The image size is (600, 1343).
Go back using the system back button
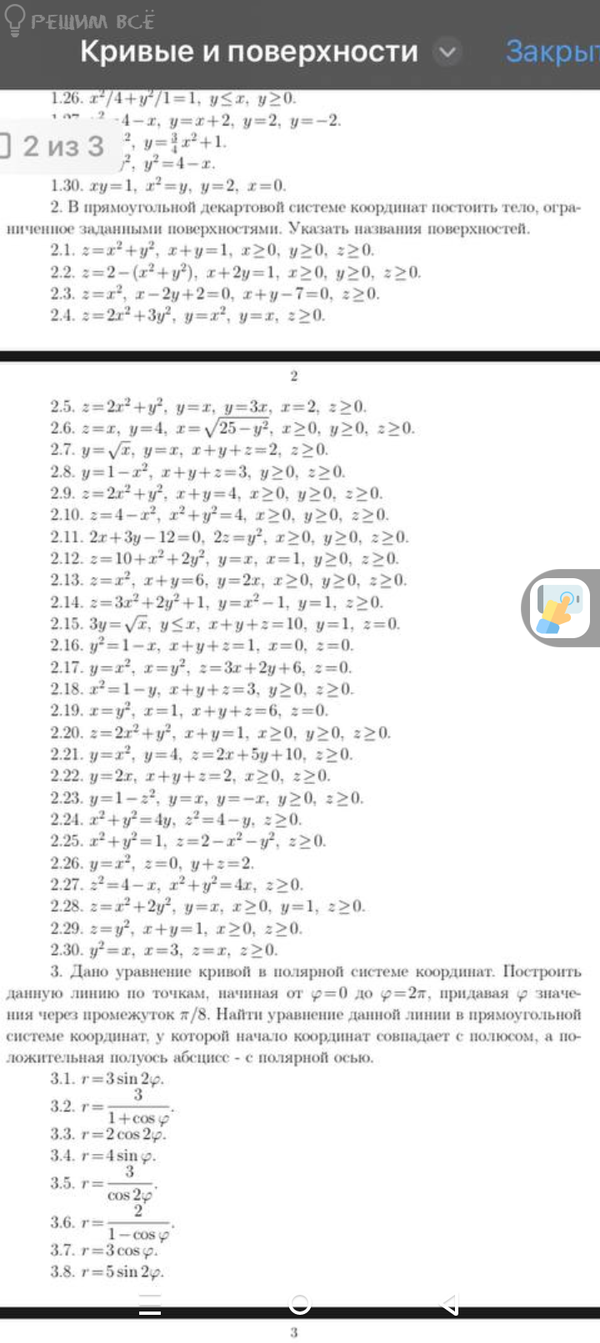(x=451, y=1302)
